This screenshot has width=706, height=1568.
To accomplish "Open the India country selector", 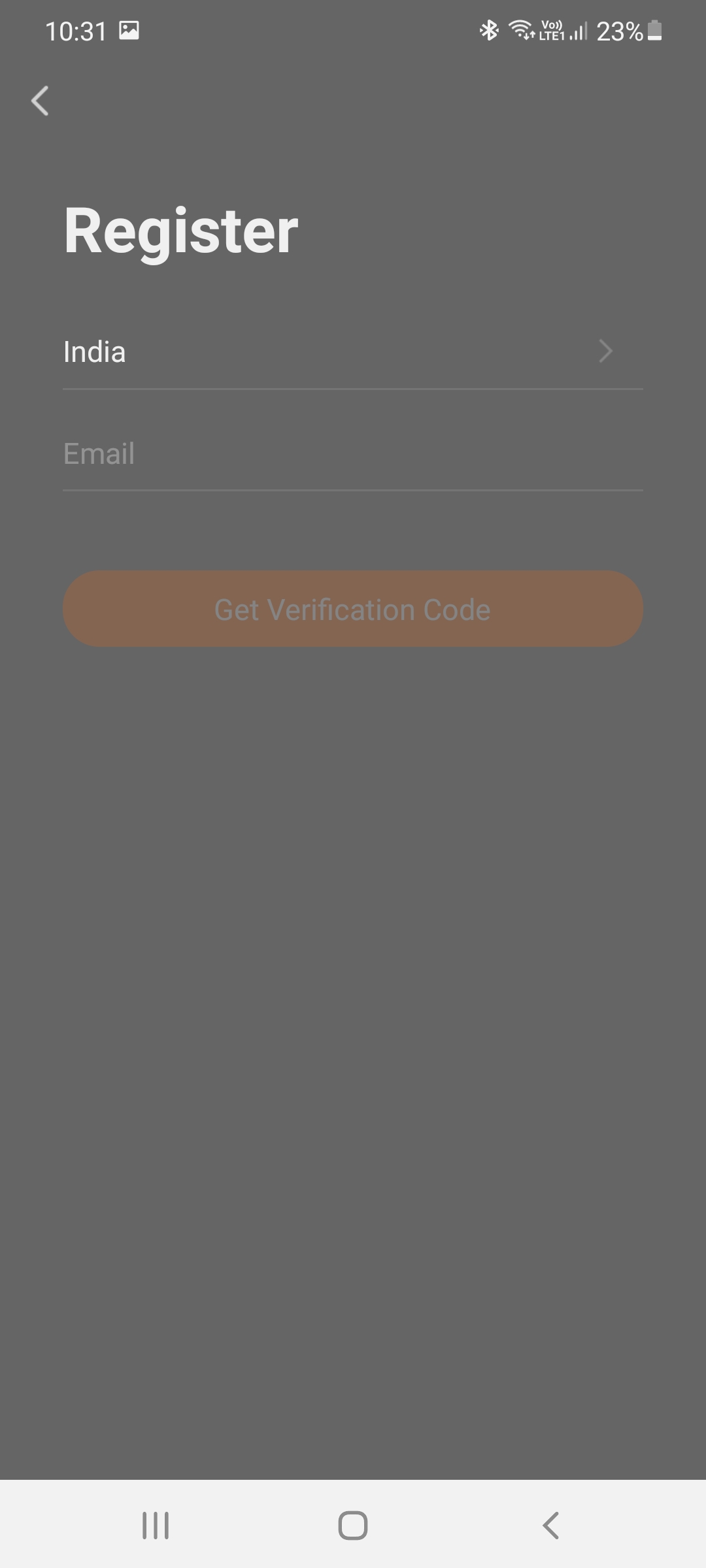I will click(353, 352).
